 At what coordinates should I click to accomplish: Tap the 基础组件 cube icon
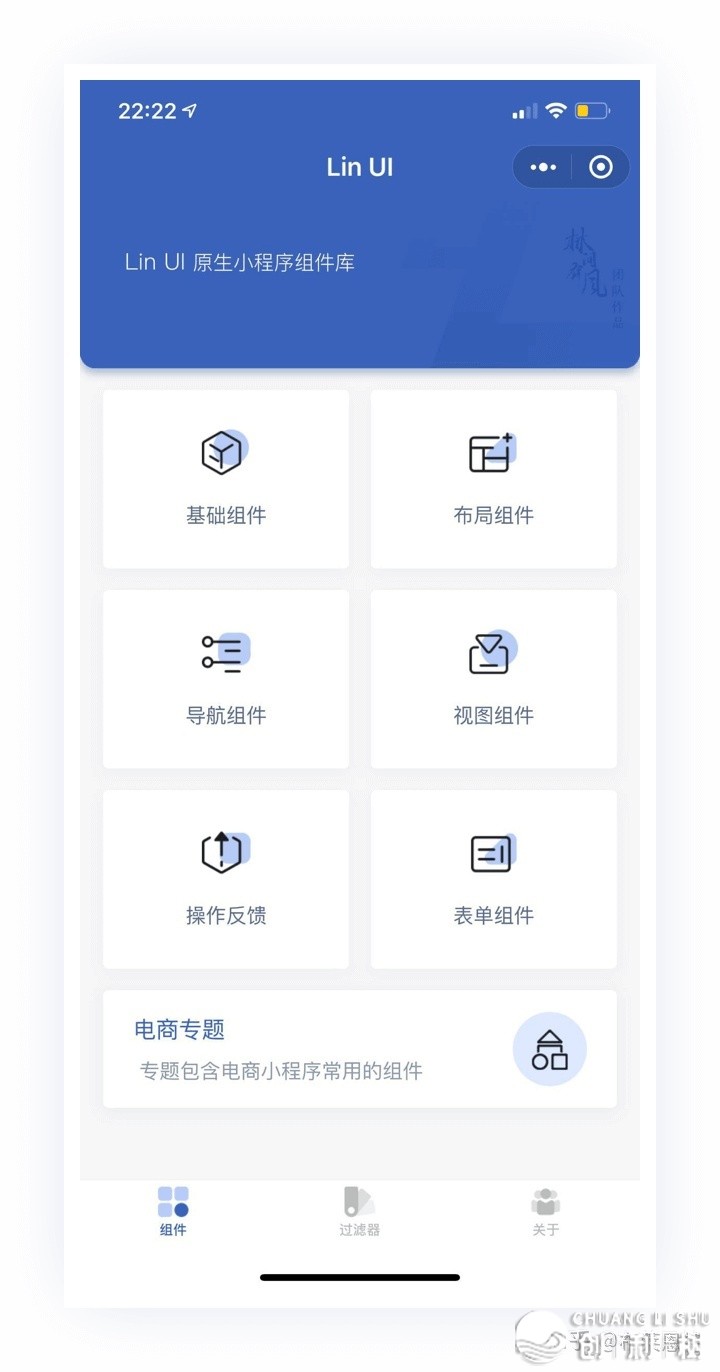(225, 450)
